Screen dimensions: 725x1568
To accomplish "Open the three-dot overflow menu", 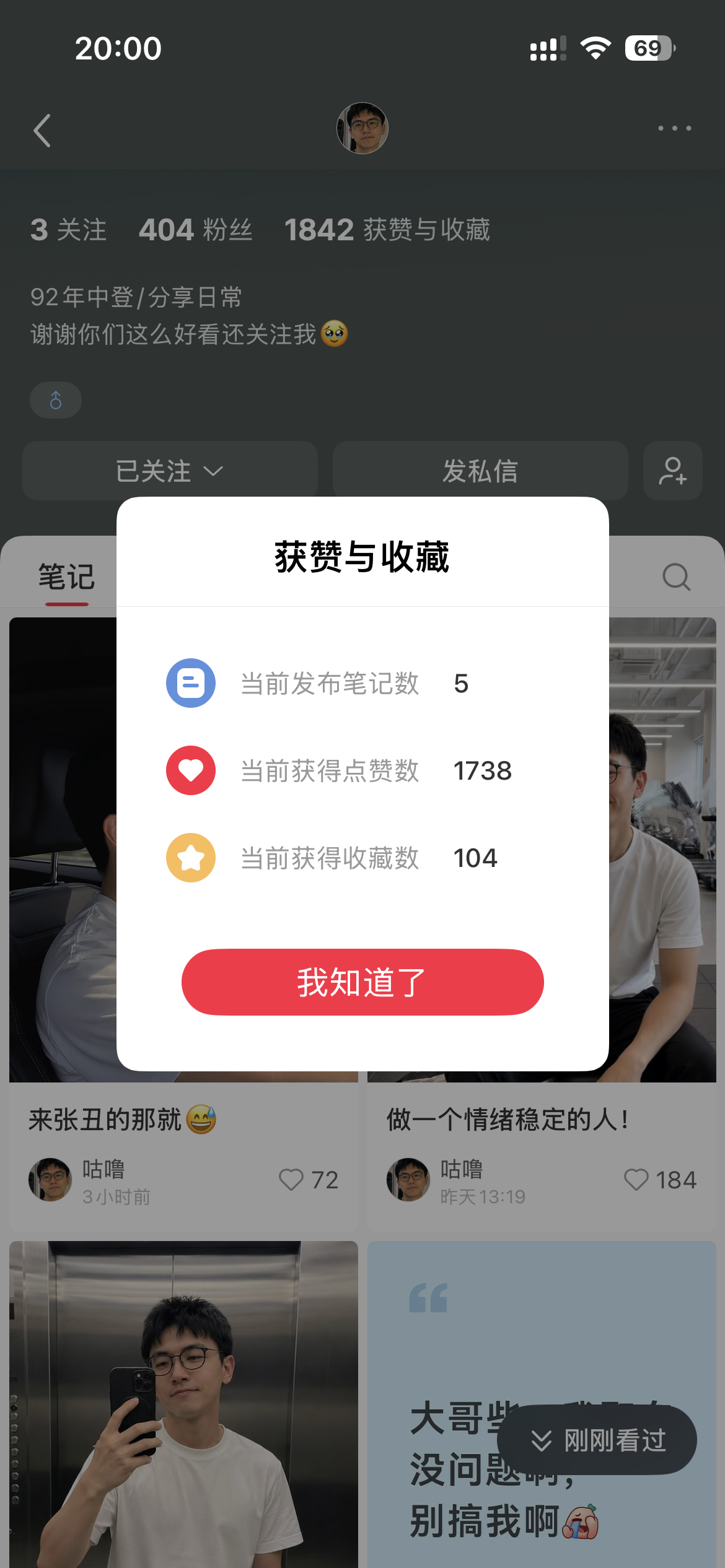I will click(674, 128).
